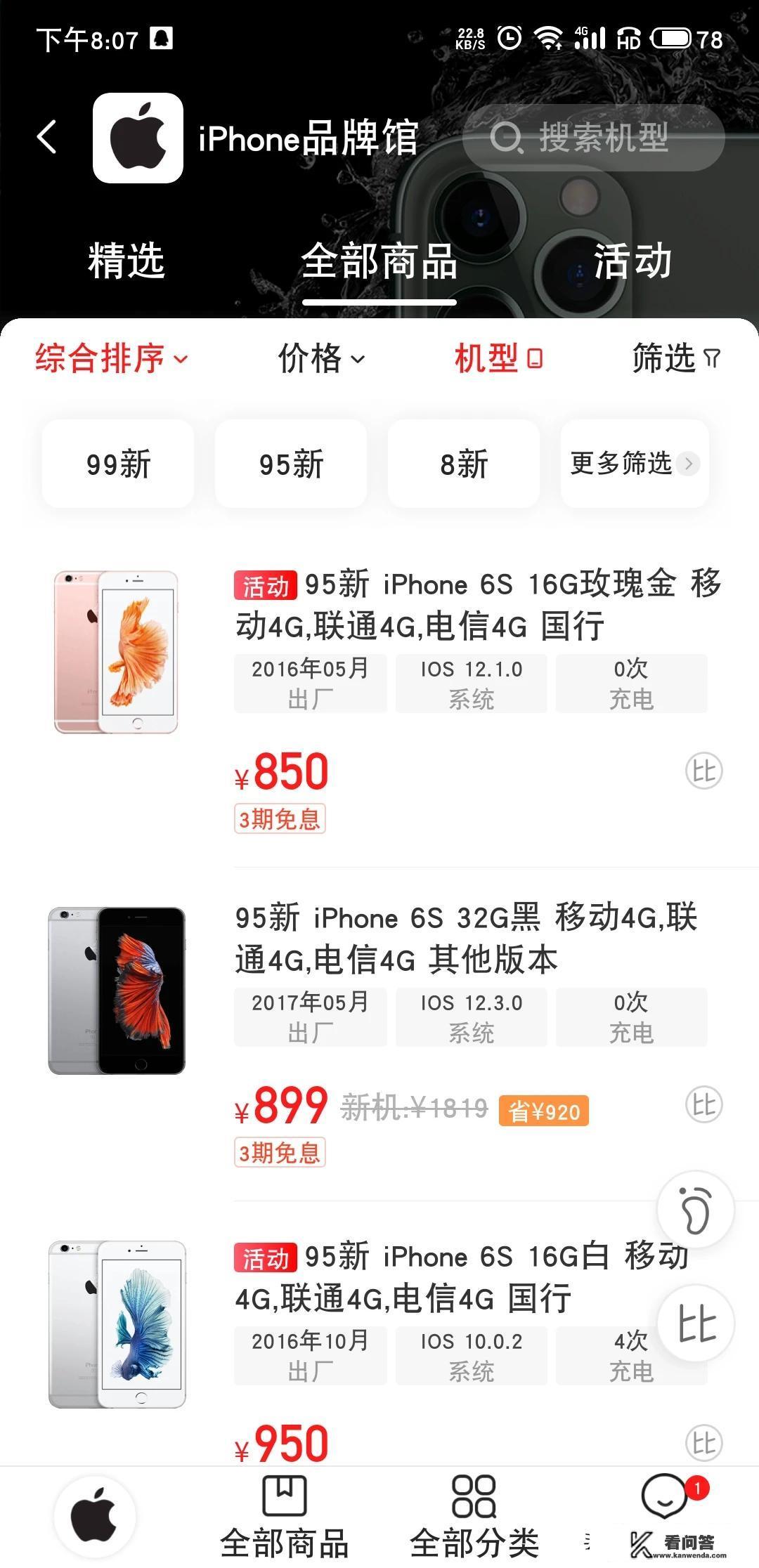Toggle the 8新 condition filter

point(462,464)
